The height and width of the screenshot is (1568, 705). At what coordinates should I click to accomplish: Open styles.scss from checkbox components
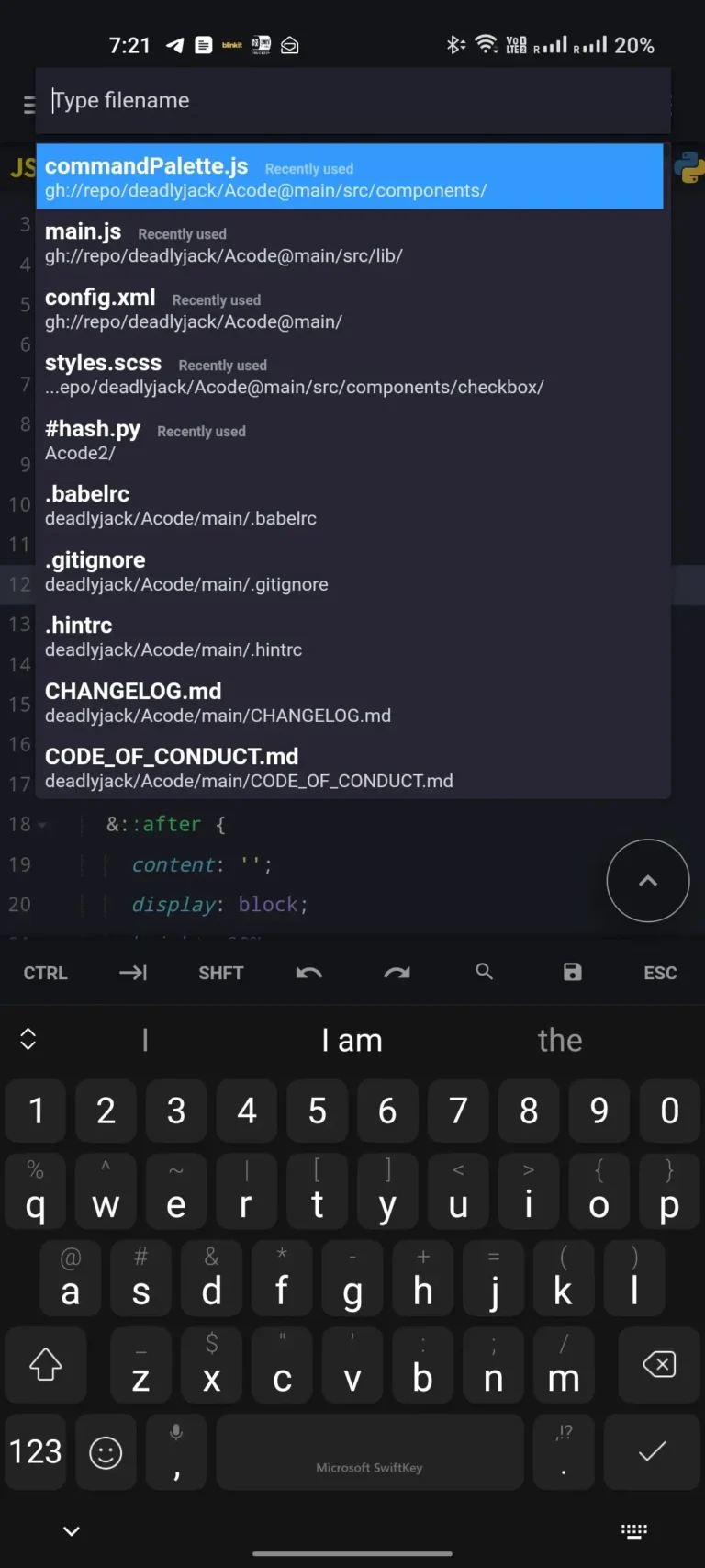point(349,374)
